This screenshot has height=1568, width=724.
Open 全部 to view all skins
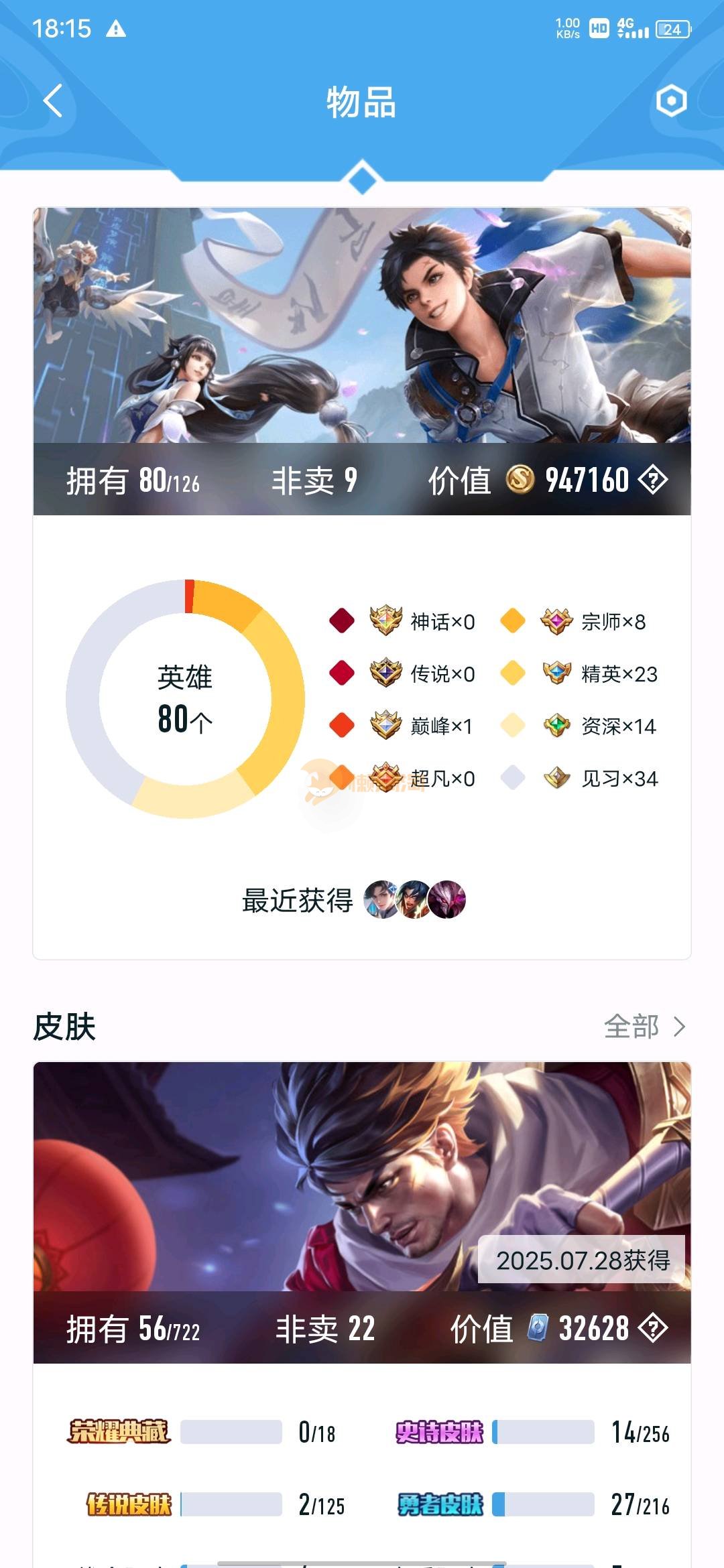(644, 1027)
